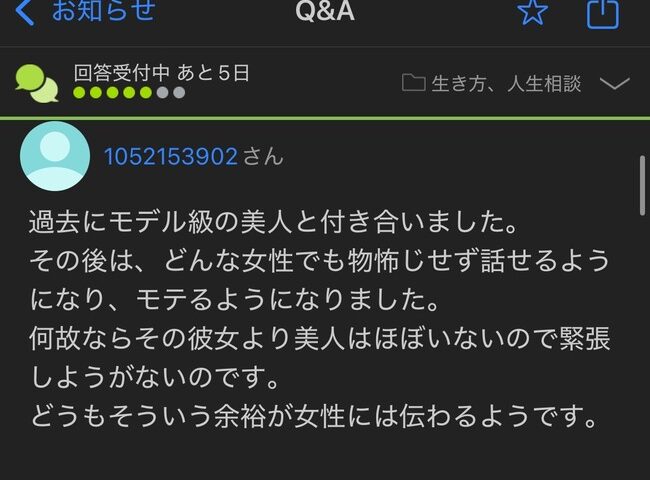
Task: Open the profile of user 1052153902
Action: [x=170, y=156]
